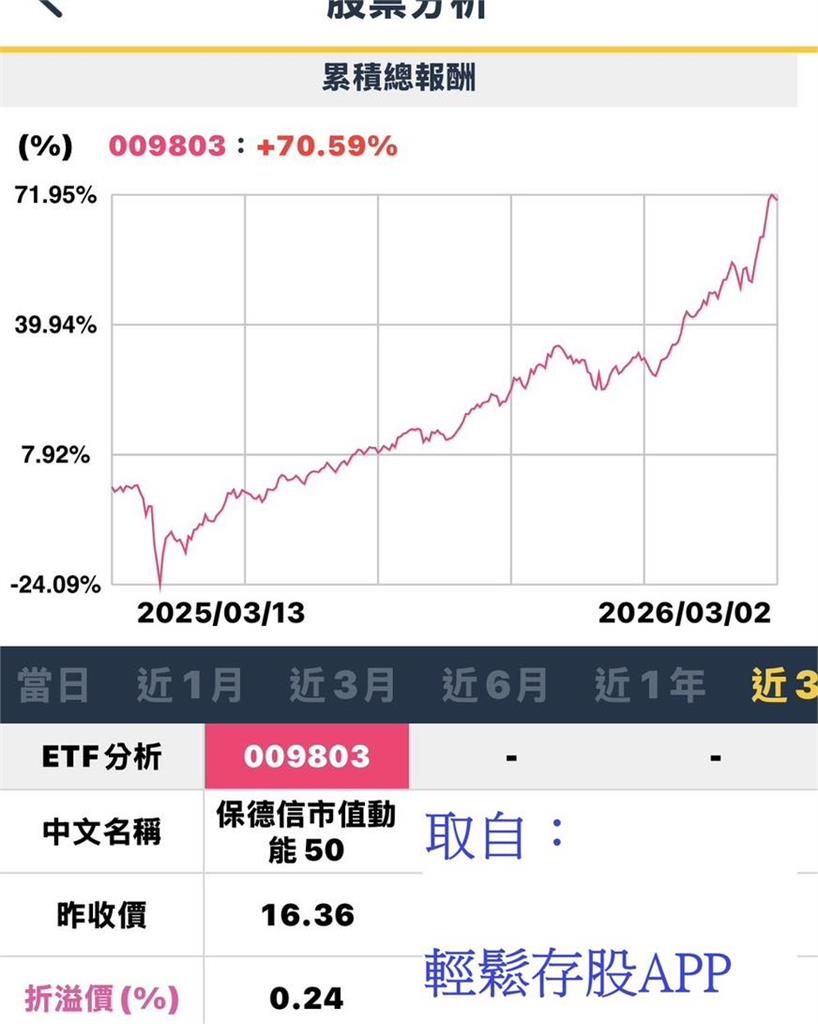Select the pink 009803 ETF badge
This screenshot has width=818, height=1024.
306,756
